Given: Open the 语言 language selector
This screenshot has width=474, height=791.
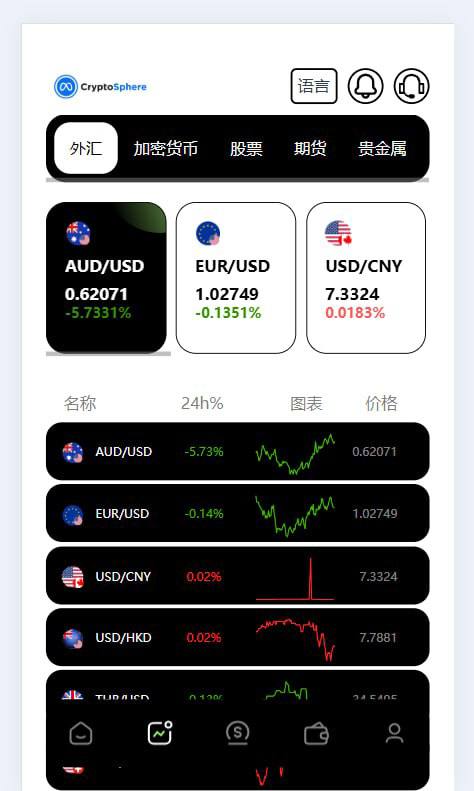Looking at the screenshot, I should pos(314,86).
